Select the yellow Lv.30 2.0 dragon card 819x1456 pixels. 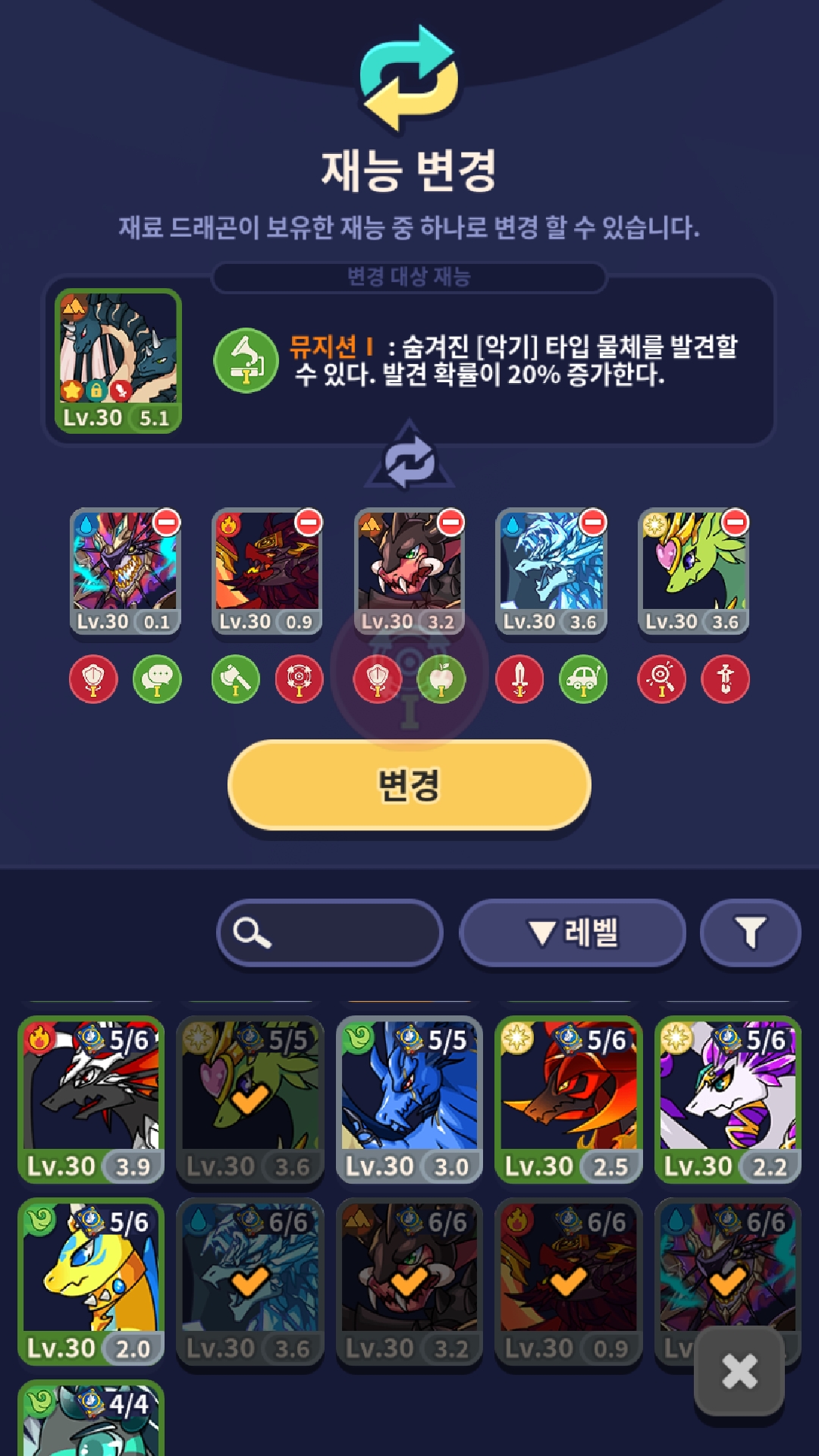coord(91,1282)
